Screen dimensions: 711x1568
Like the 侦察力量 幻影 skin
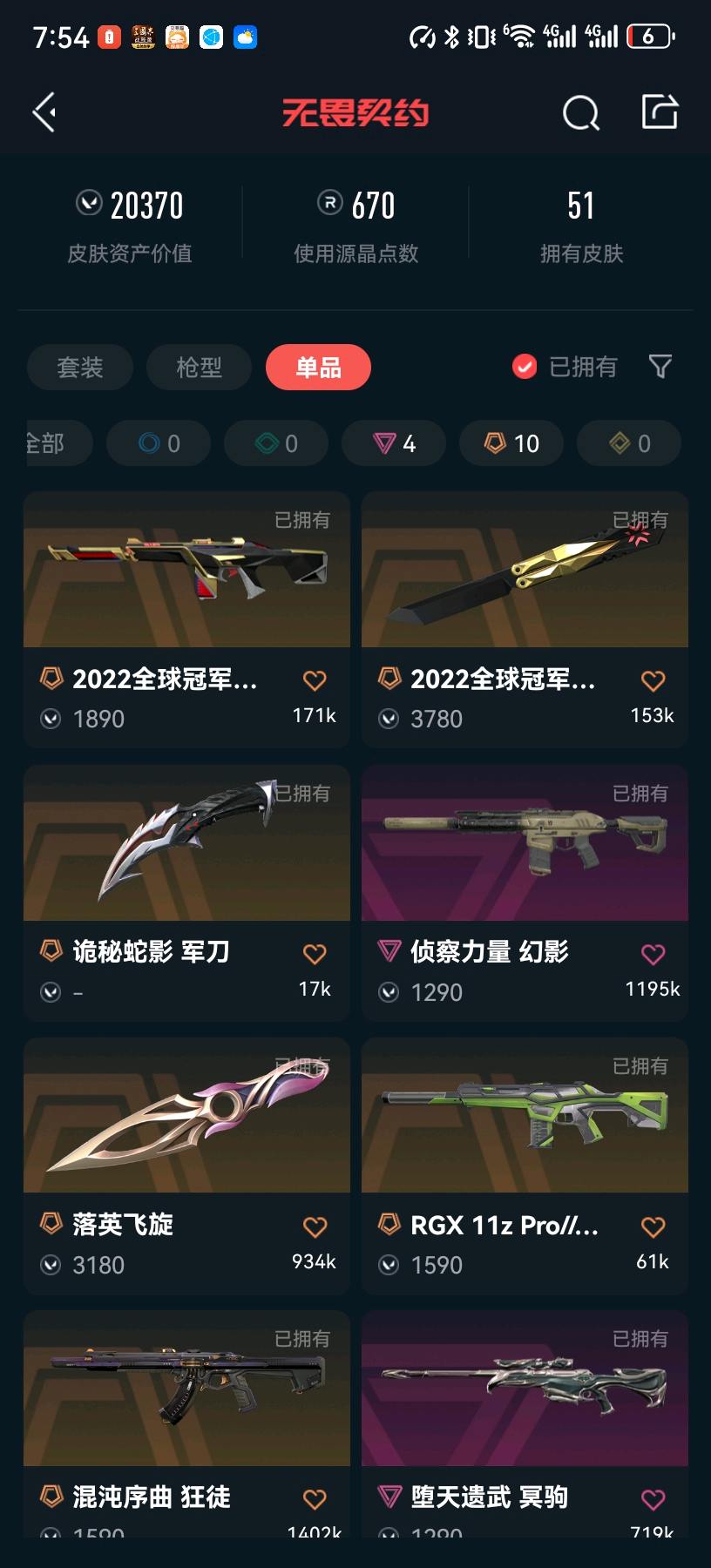tap(653, 954)
